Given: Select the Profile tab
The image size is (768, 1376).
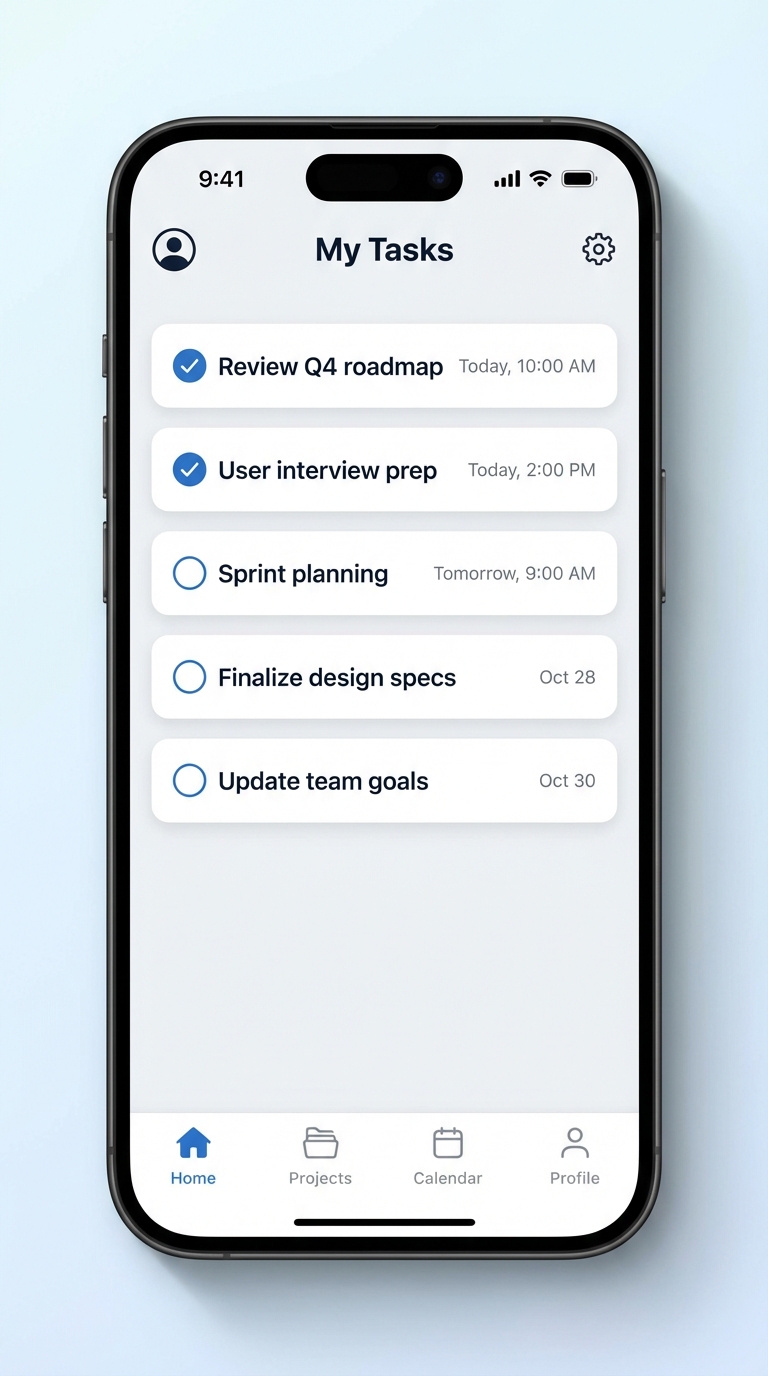Looking at the screenshot, I should point(575,1156).
